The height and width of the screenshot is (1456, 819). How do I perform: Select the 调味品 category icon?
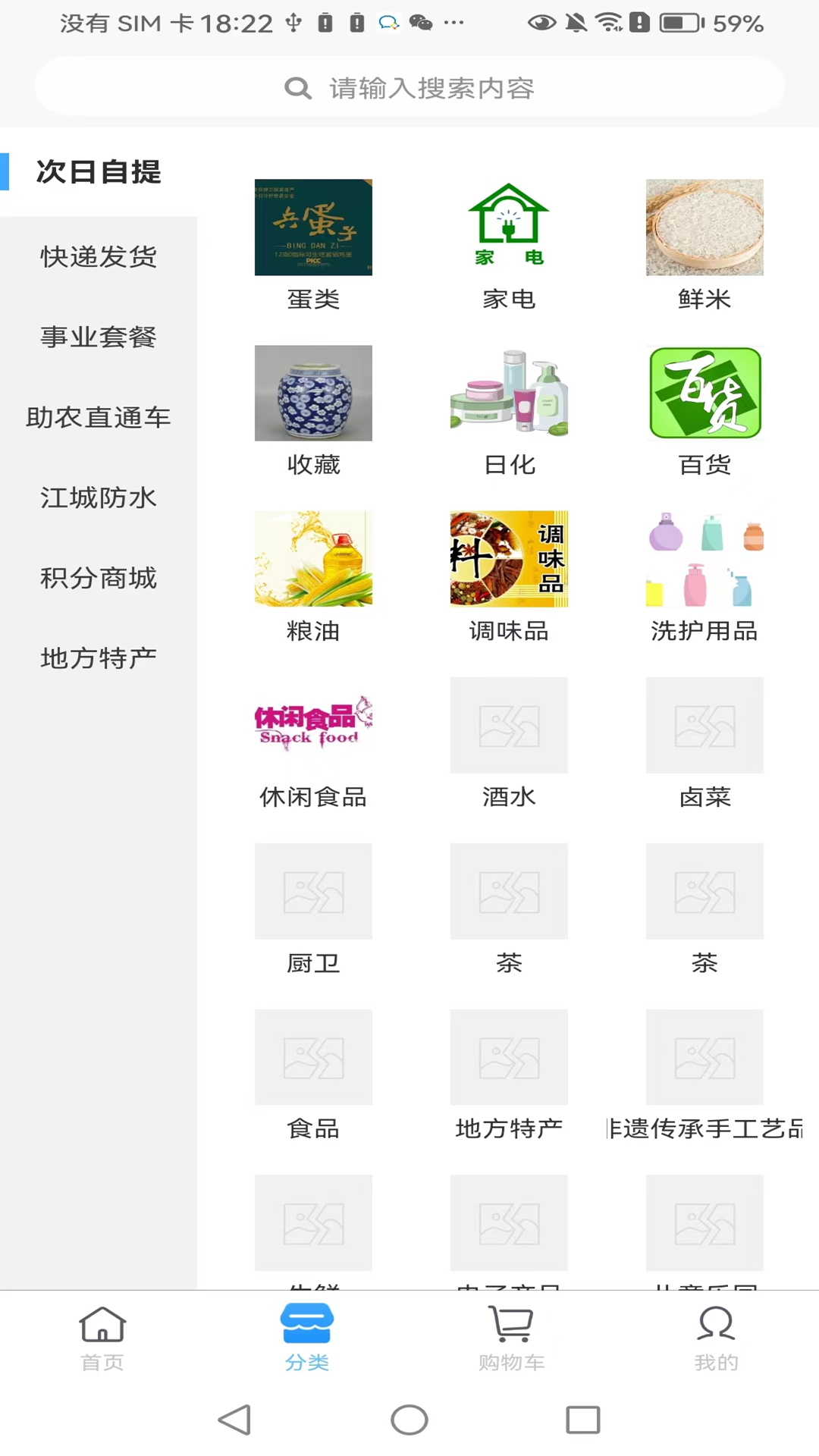point(509,559)
